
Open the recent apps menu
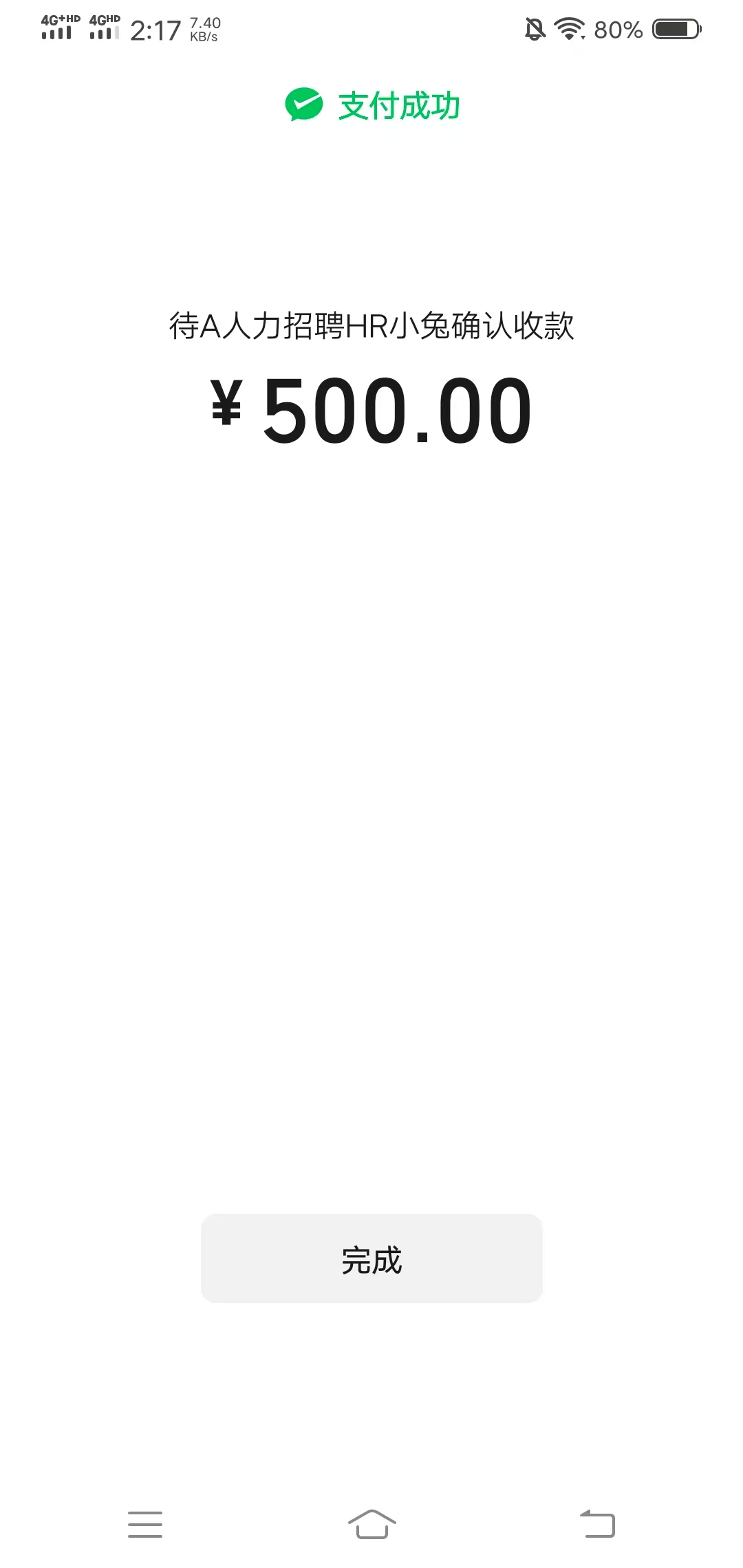point(145,1523)
